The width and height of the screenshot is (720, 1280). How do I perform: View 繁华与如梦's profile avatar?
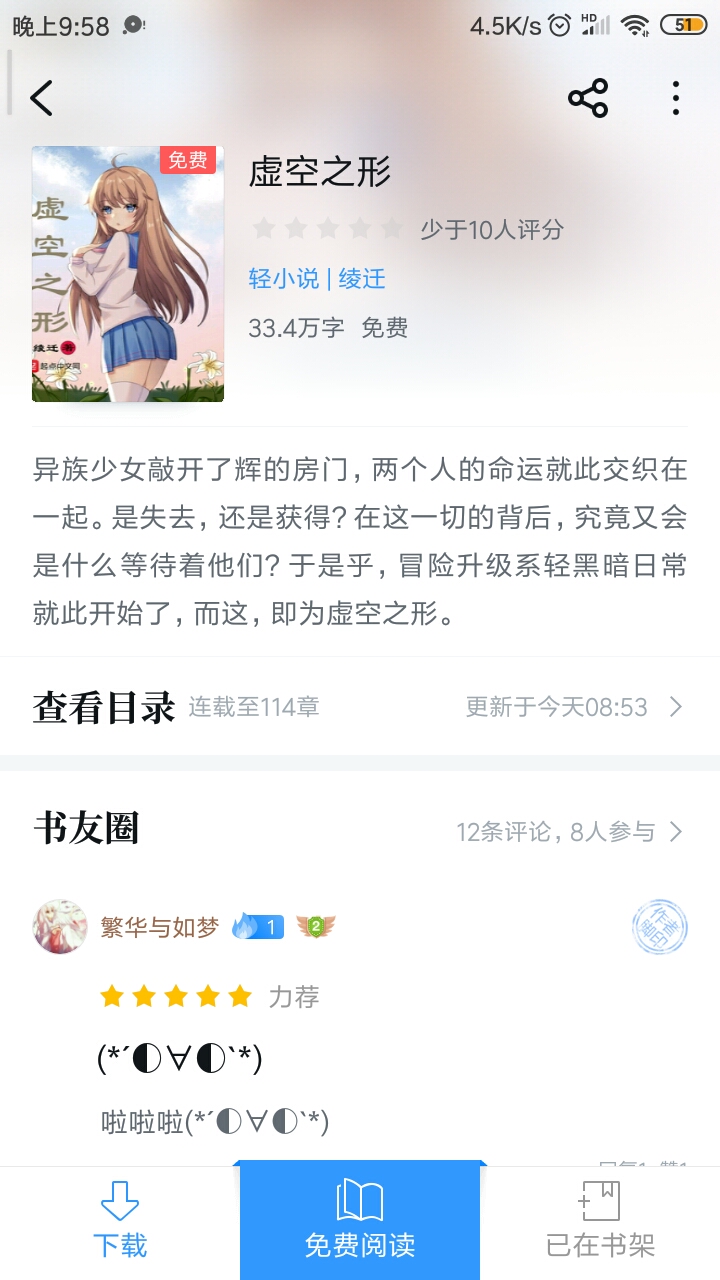click(x=60, y=926)
